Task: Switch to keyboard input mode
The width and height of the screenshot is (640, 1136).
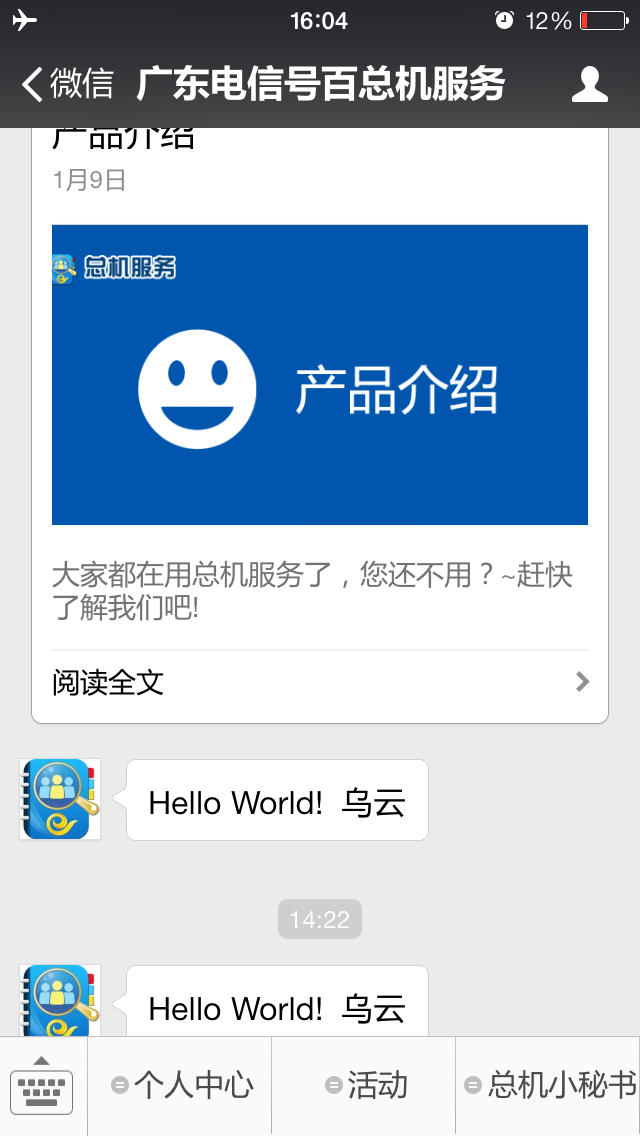Action: pyautogui.click(x=42, y=1085)
